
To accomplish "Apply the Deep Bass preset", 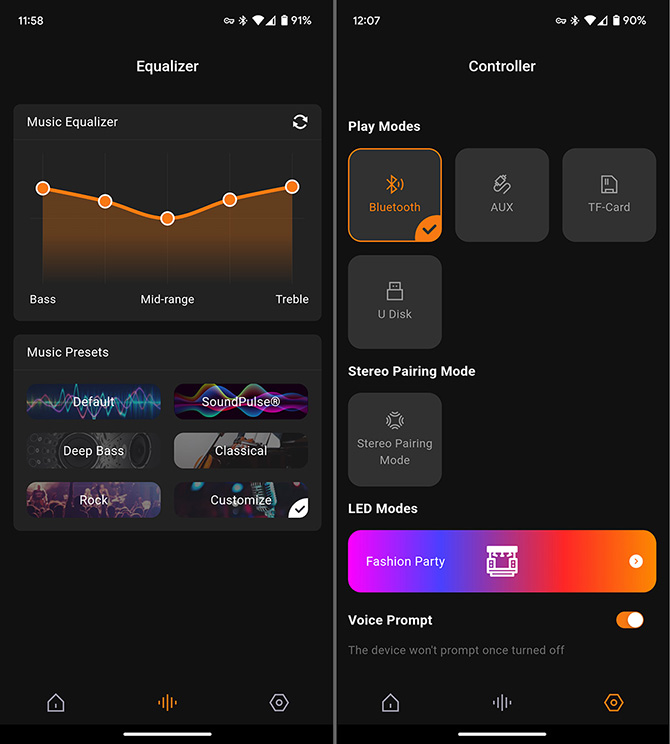I will 93,451.
